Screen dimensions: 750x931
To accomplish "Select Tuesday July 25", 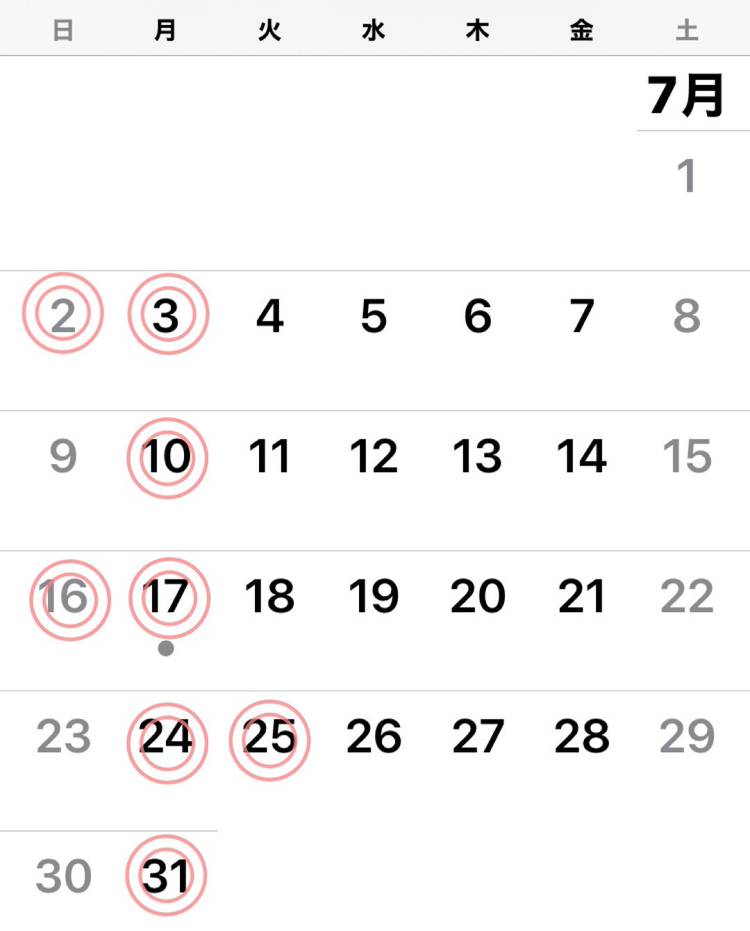I will click(270, 738).
